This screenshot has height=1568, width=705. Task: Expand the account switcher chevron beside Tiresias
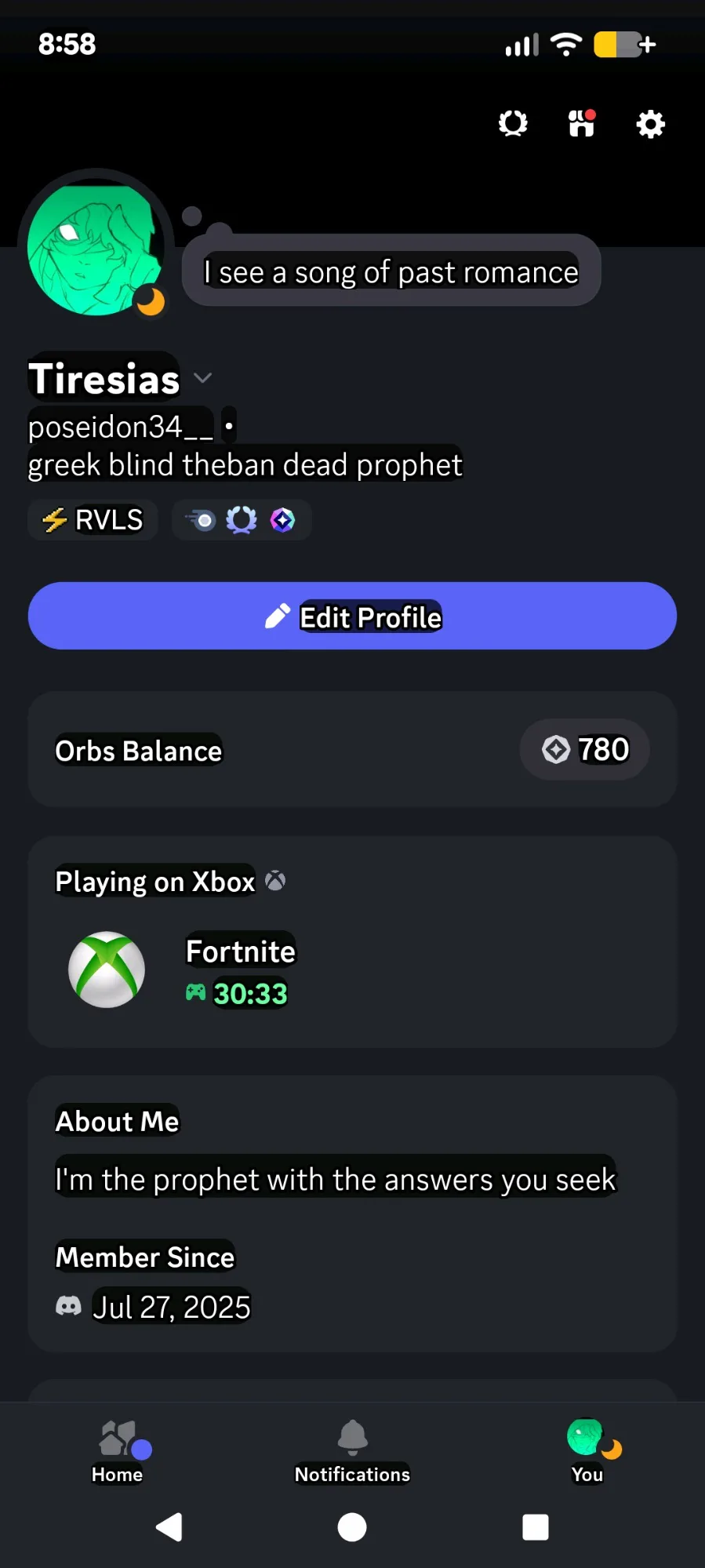click(202, 378)
